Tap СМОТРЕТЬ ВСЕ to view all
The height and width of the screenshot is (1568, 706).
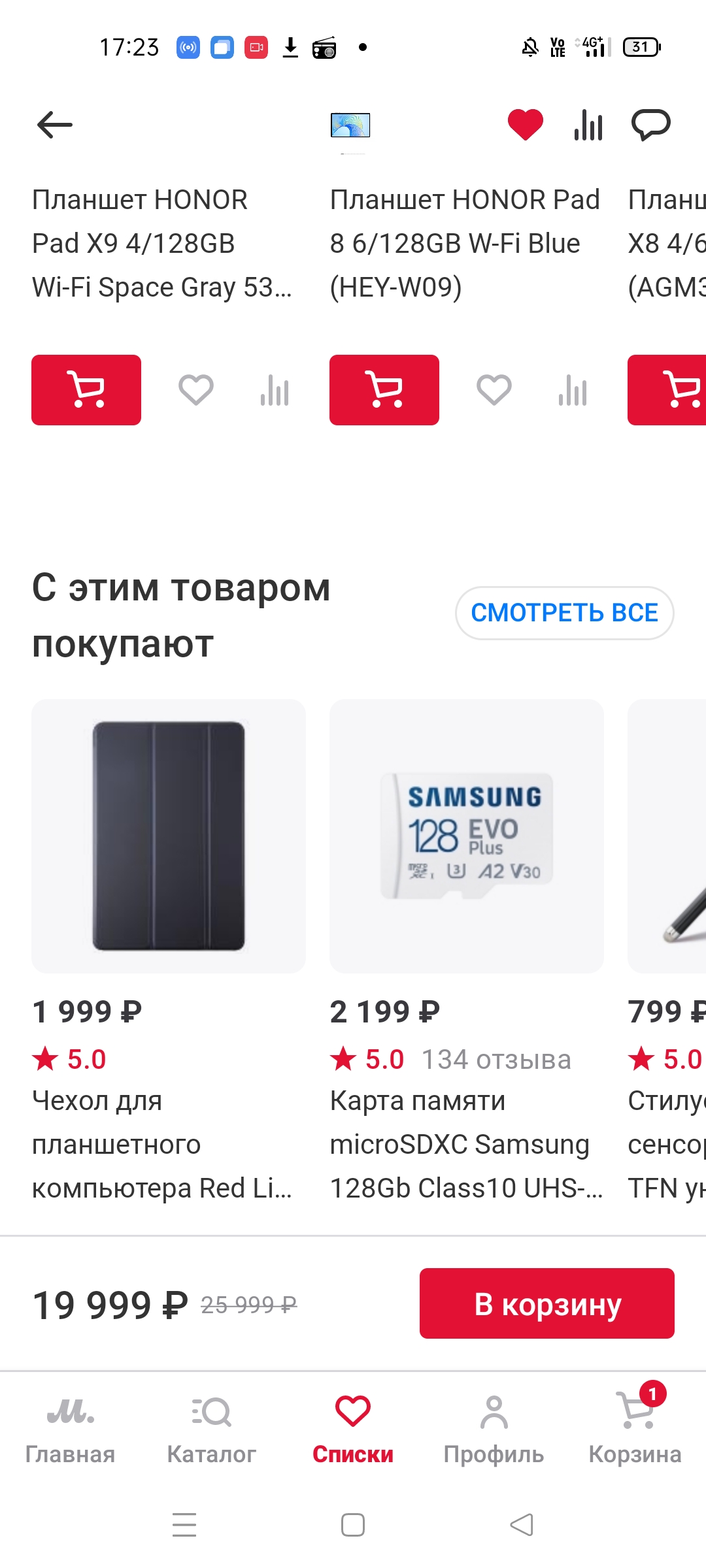click(x=565, y=613)
